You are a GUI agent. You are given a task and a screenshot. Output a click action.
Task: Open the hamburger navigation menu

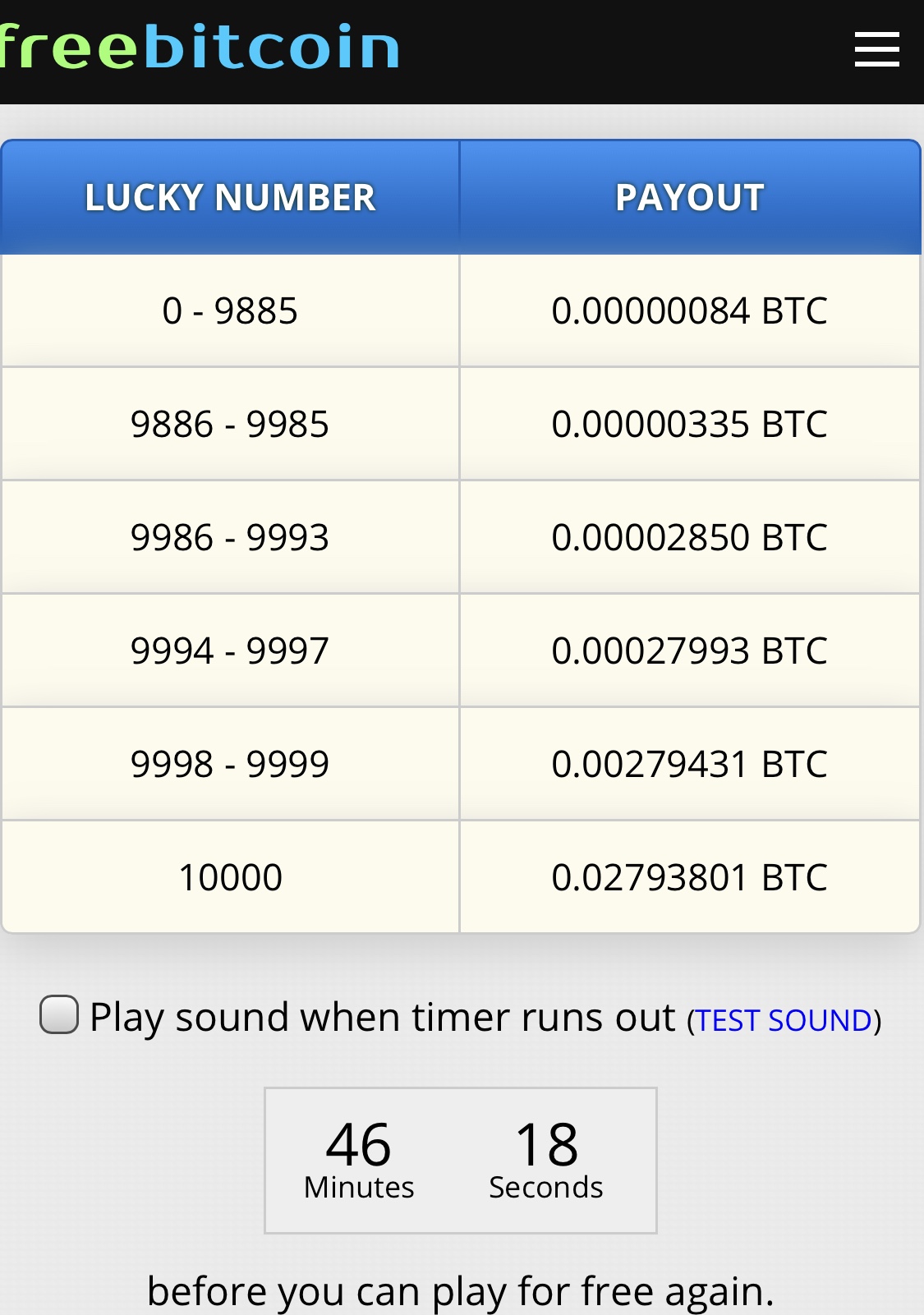pyautogui.click(x=876, y=49)
